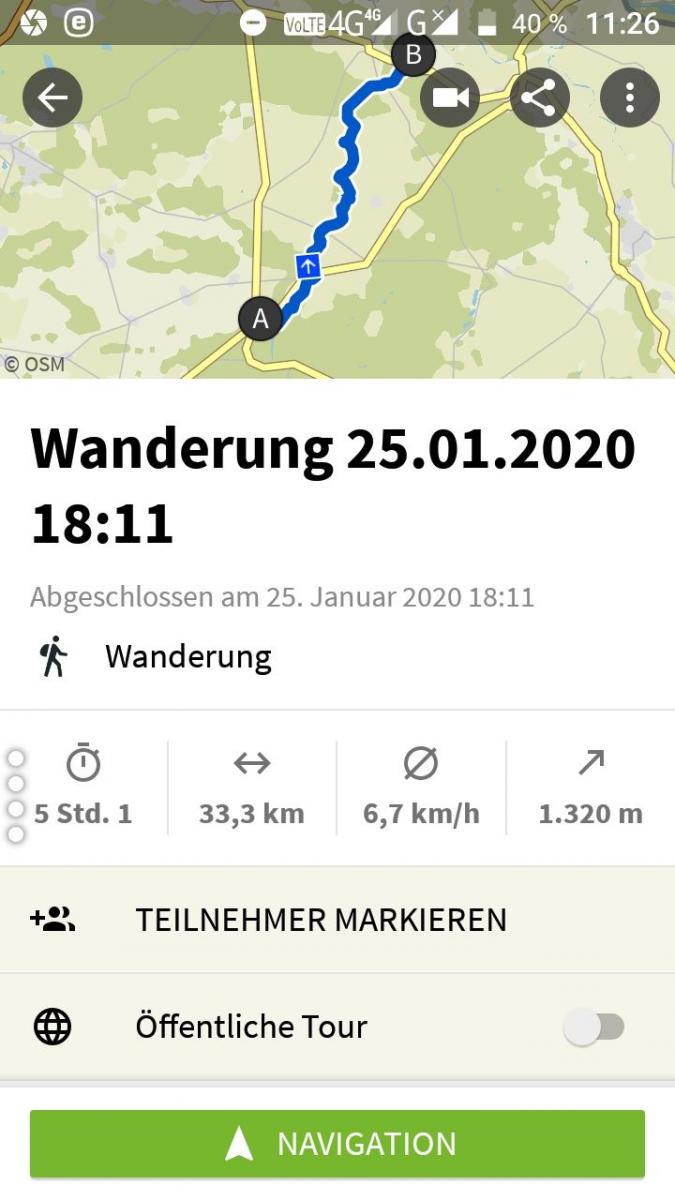Toggle the Öffentliche Tour switch
This screenshot has width=675, height=1200.
(x=595, y=1027)
